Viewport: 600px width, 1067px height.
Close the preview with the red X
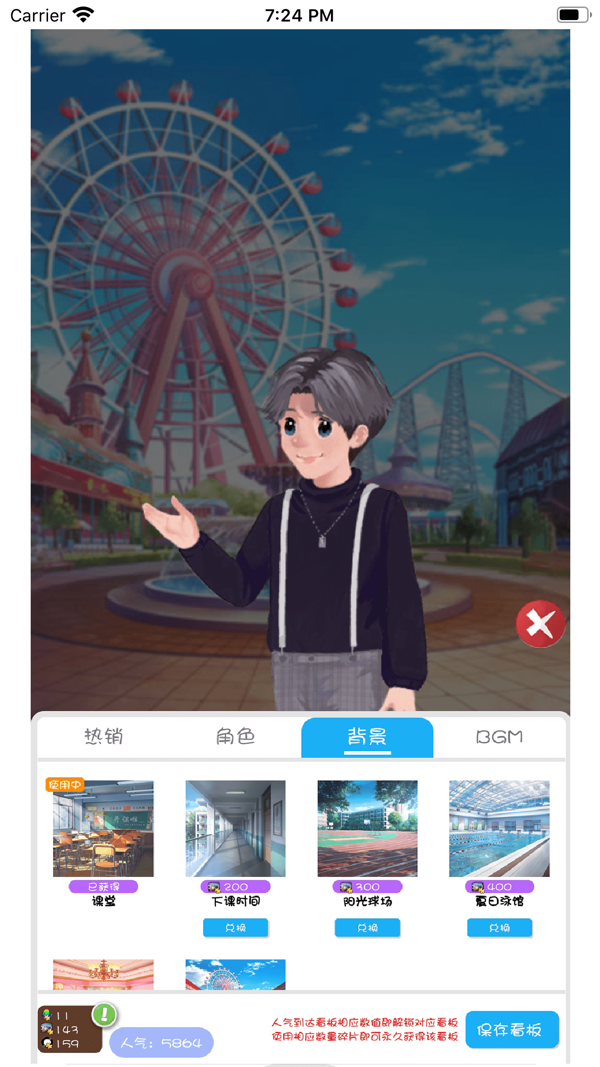coord(541,623)
